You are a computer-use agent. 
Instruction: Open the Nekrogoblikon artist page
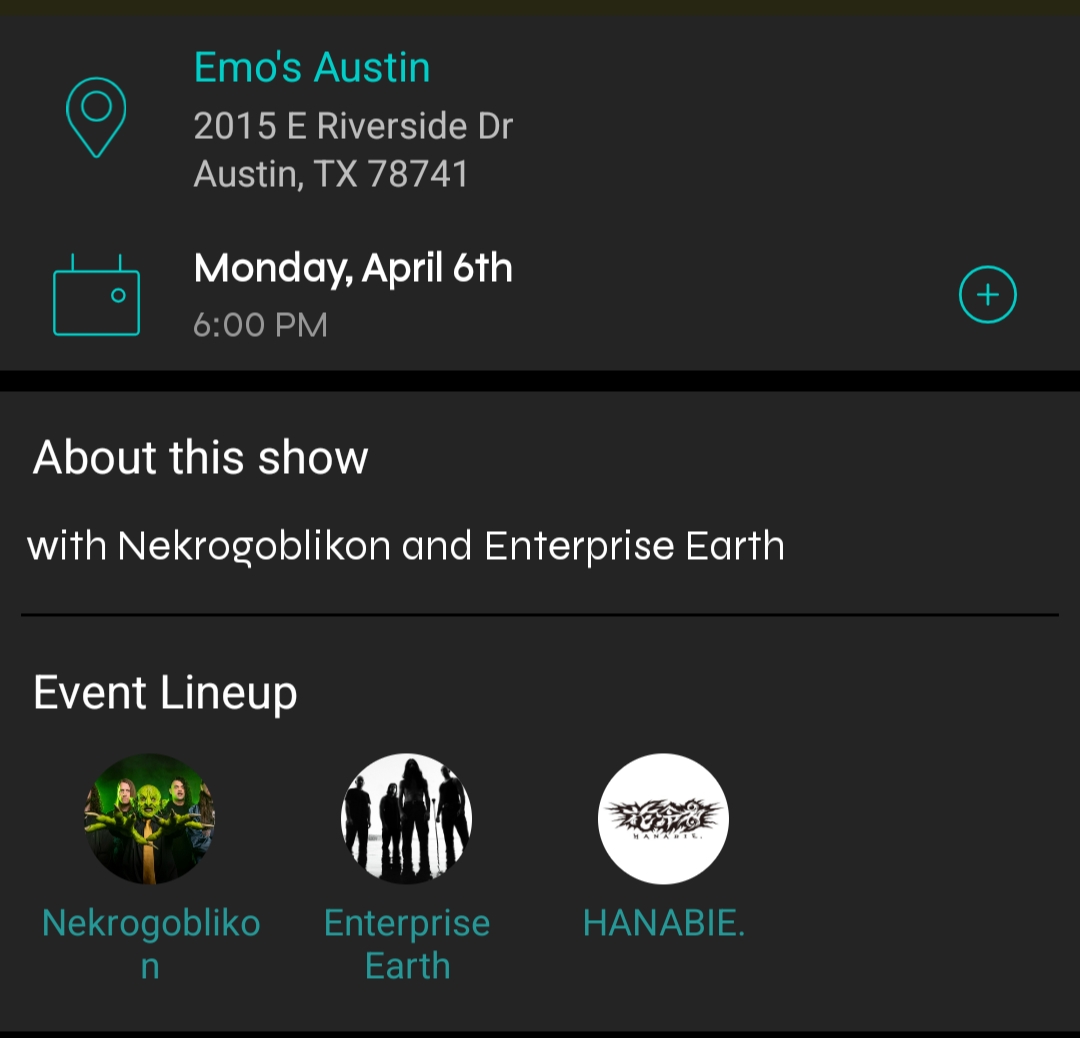(150, 819)
